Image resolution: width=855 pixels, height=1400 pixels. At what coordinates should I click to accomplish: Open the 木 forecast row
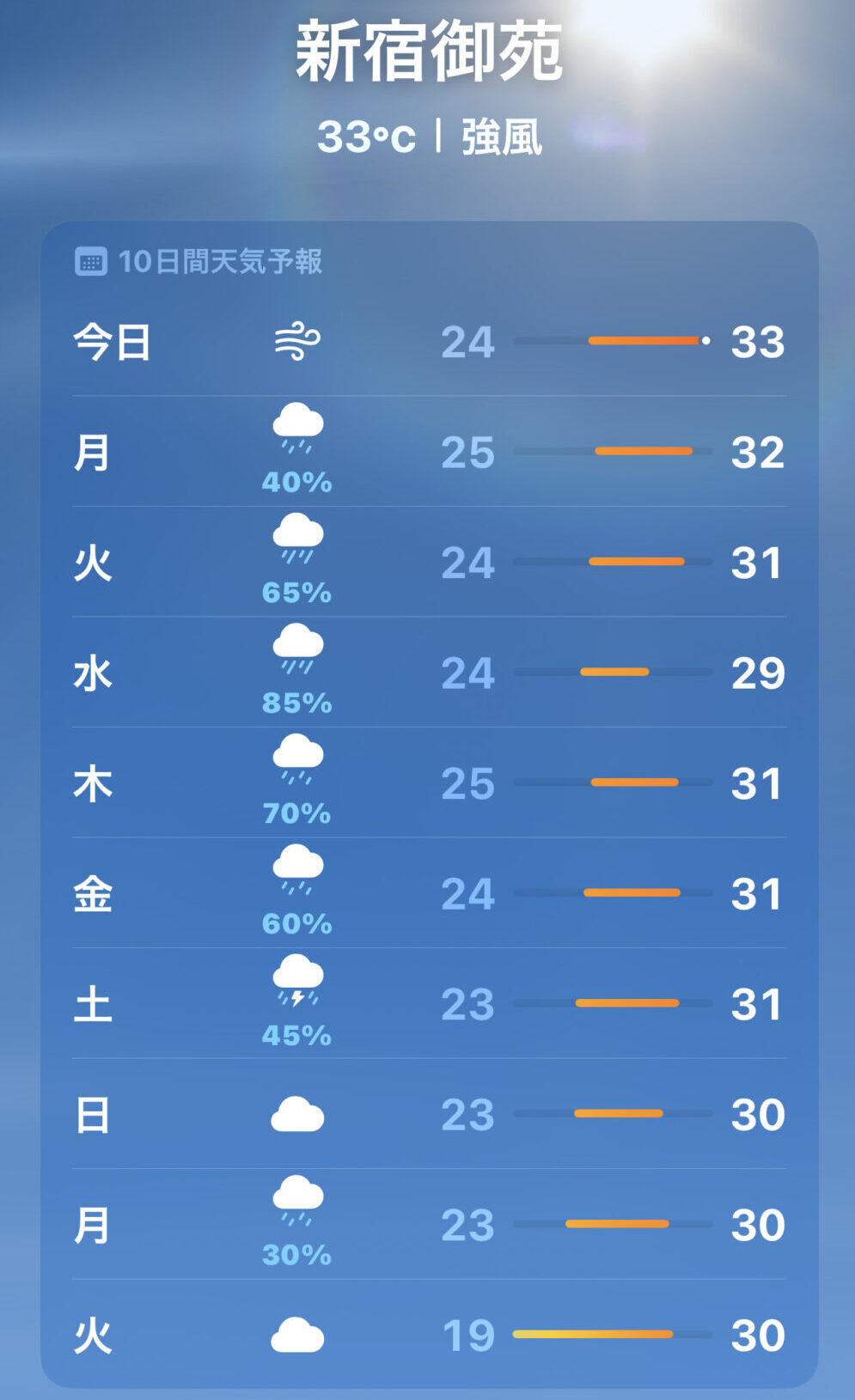tap(428, 783)
